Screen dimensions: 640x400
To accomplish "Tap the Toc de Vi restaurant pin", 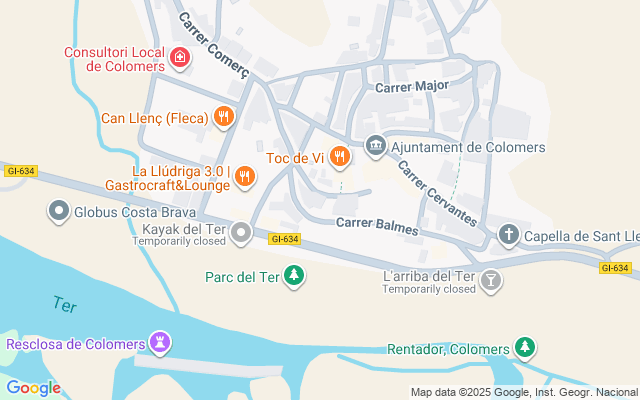I will (x=340, y=156).
